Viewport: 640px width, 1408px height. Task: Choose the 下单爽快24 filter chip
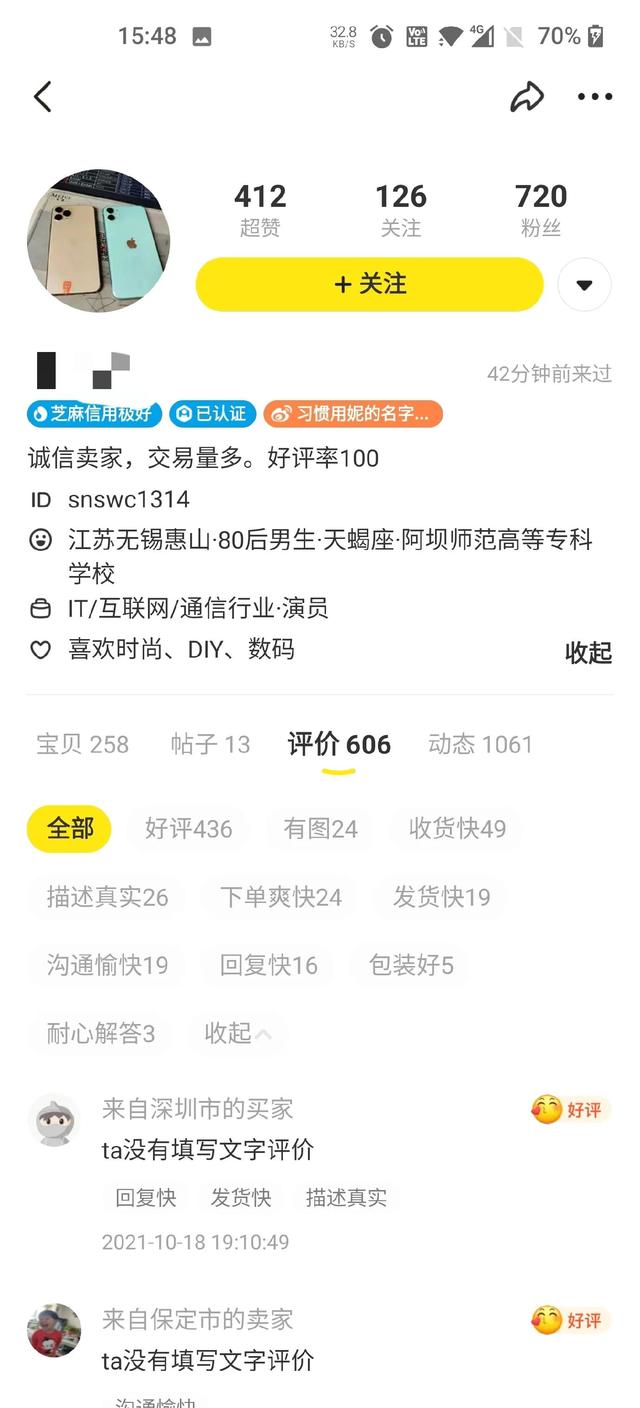281,897
